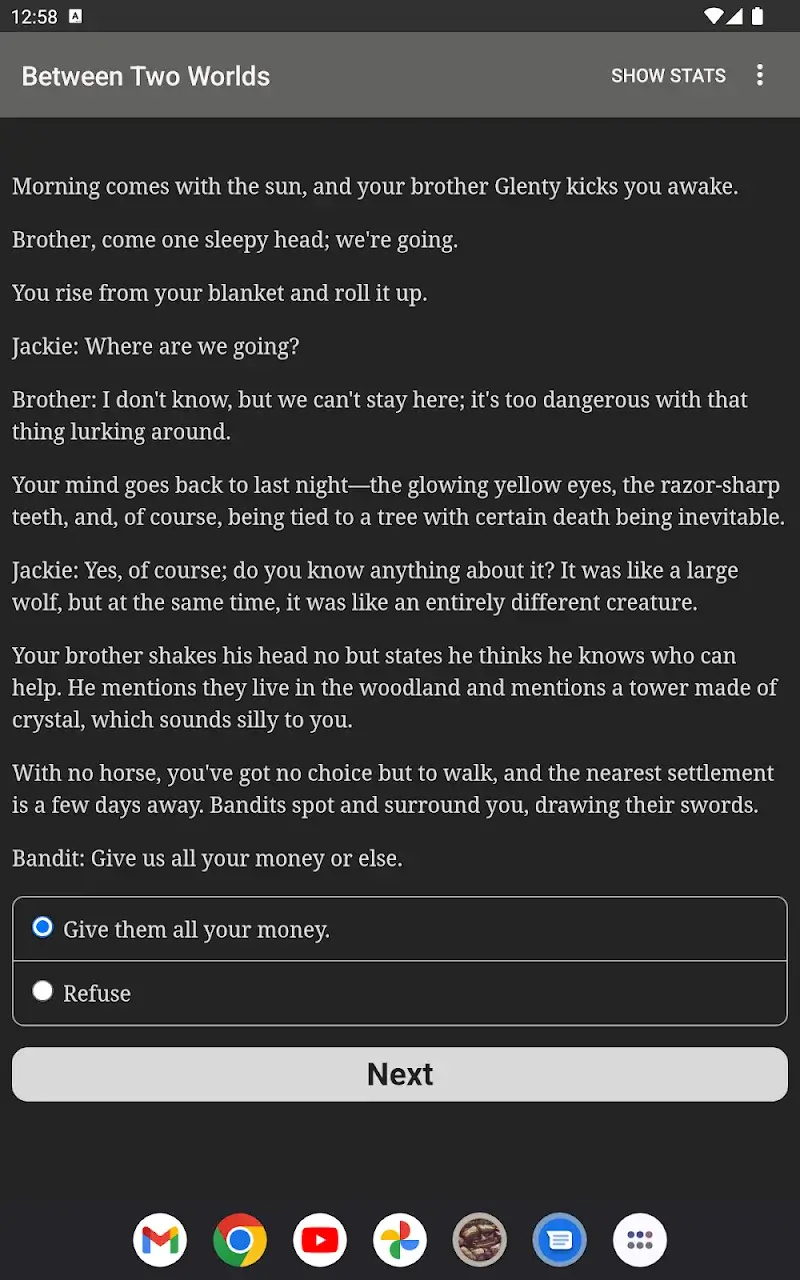Tap SHOW STATS in the app bar
800x1280 pixels.
[x=668, y=76]
